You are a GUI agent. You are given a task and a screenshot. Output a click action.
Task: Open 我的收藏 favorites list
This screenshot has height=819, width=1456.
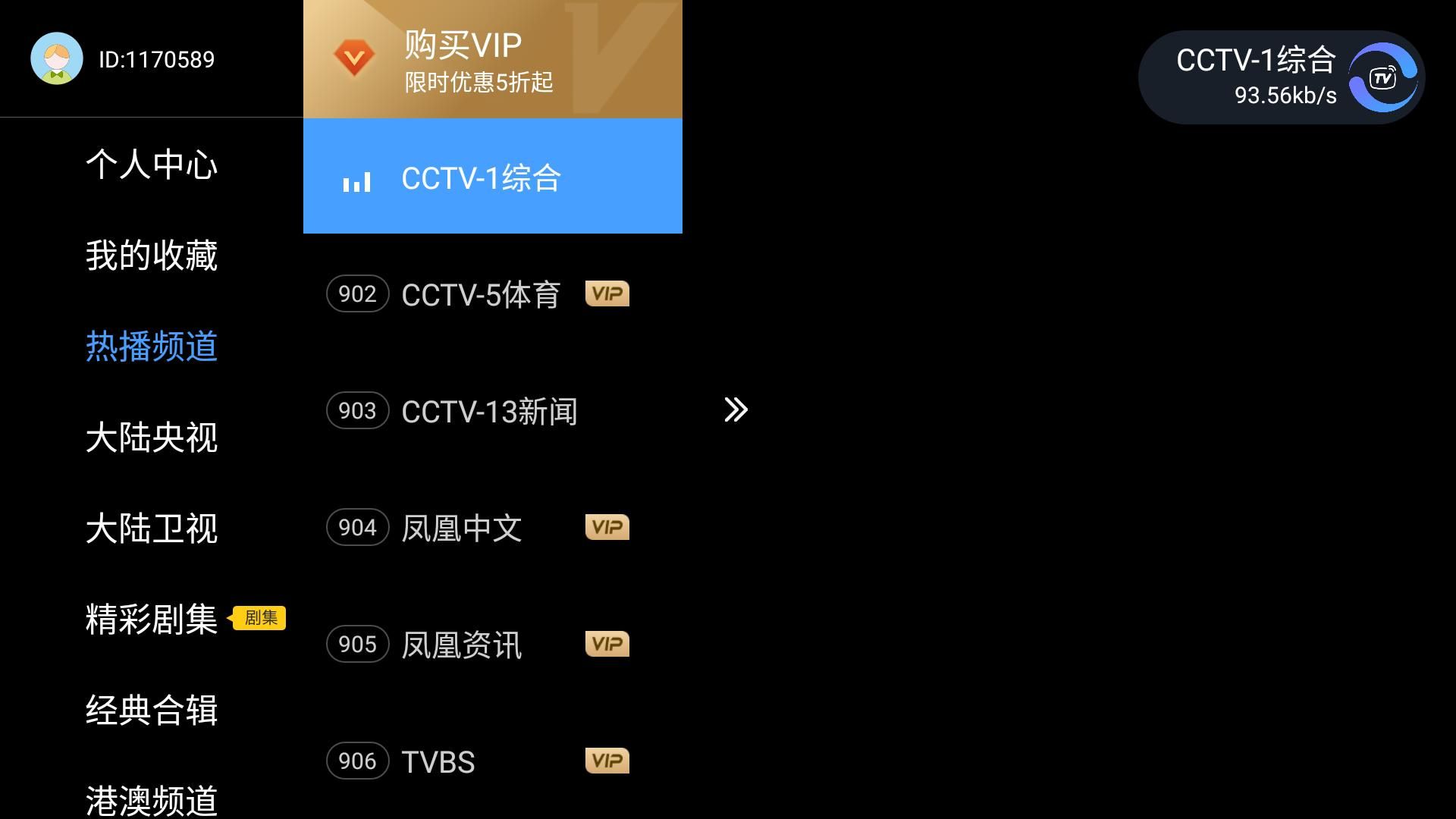152,256
